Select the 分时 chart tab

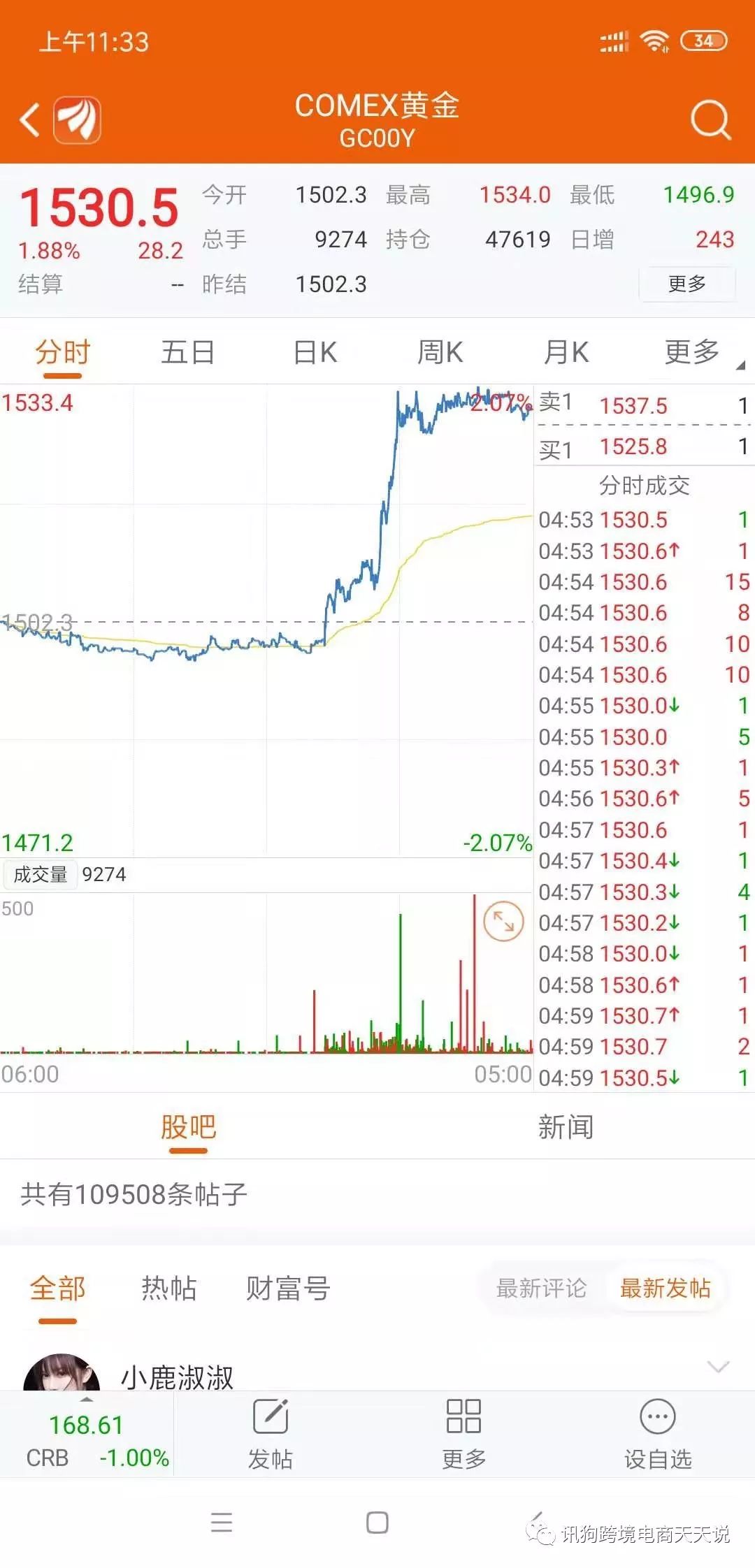tap(63, 352)
